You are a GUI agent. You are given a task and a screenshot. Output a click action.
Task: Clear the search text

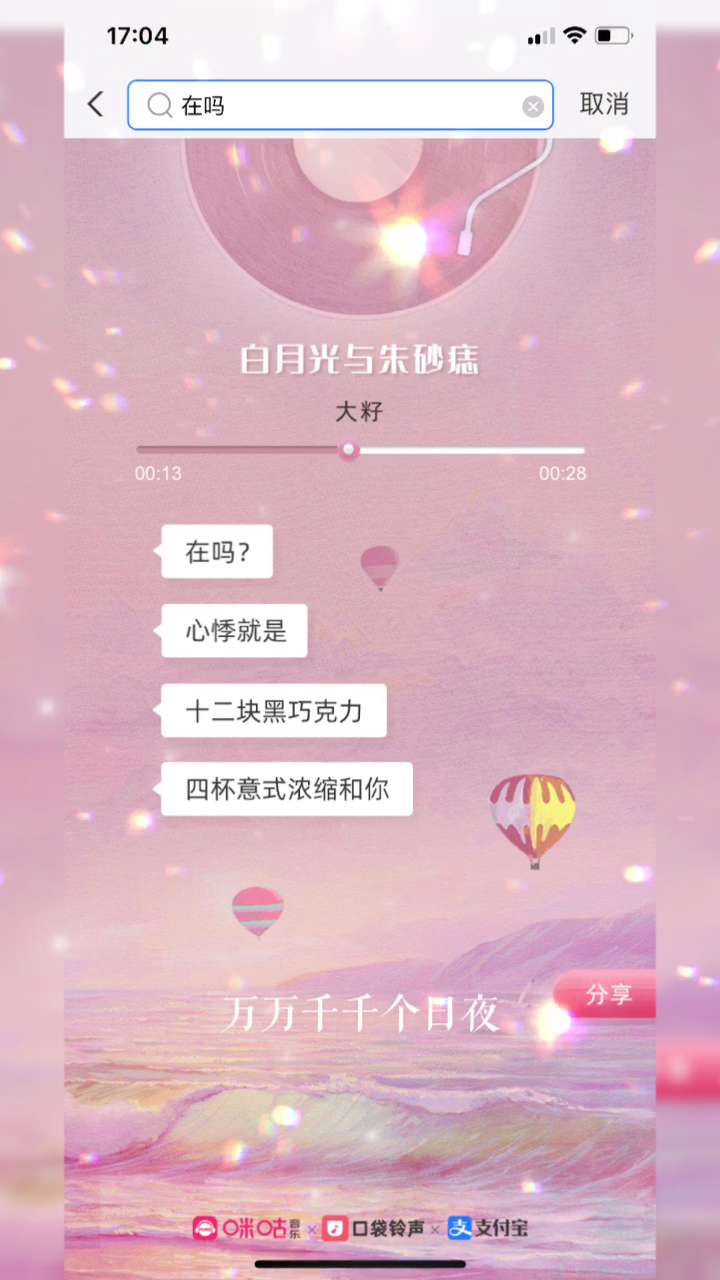533,106
